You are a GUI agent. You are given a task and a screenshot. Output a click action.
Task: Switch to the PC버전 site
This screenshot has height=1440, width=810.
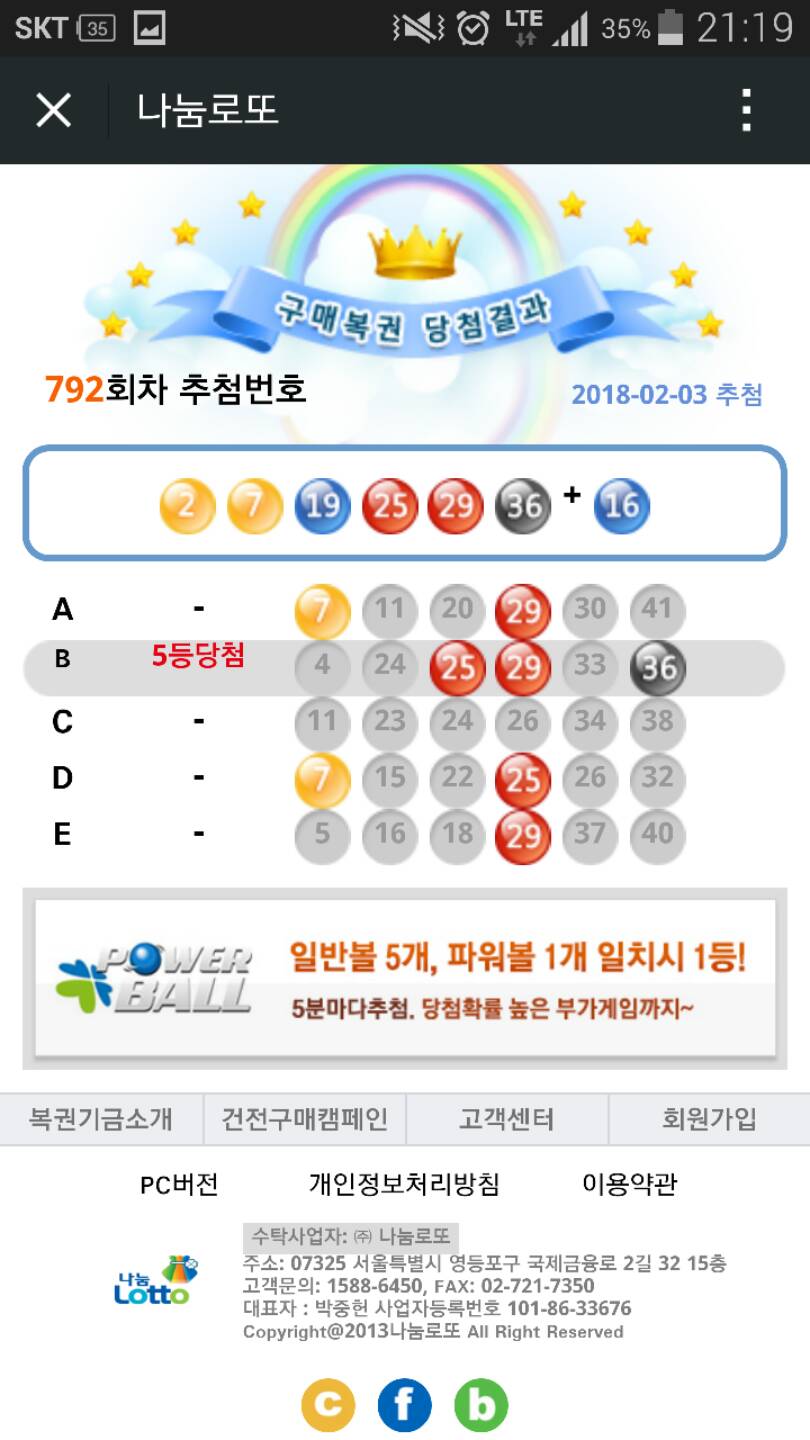point(179,1185)
